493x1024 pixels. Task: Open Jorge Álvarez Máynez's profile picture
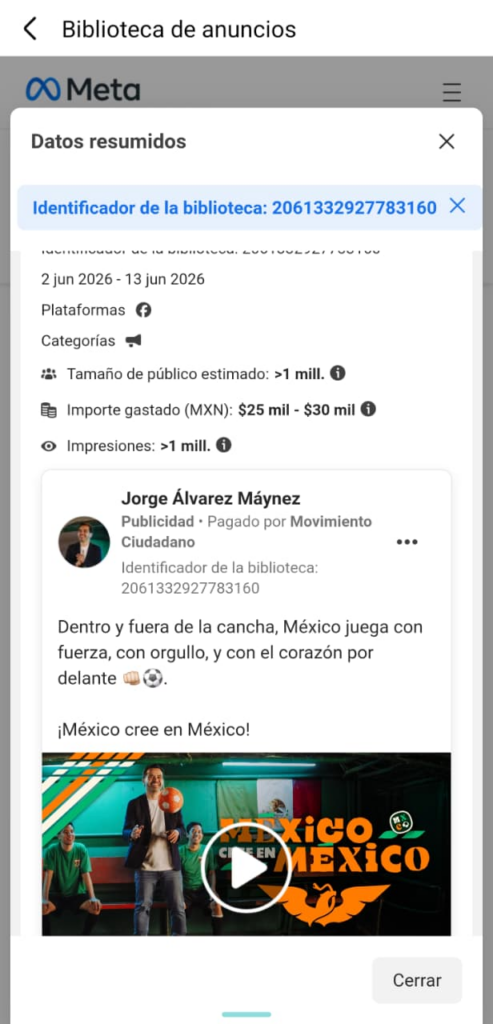point(84,542)
